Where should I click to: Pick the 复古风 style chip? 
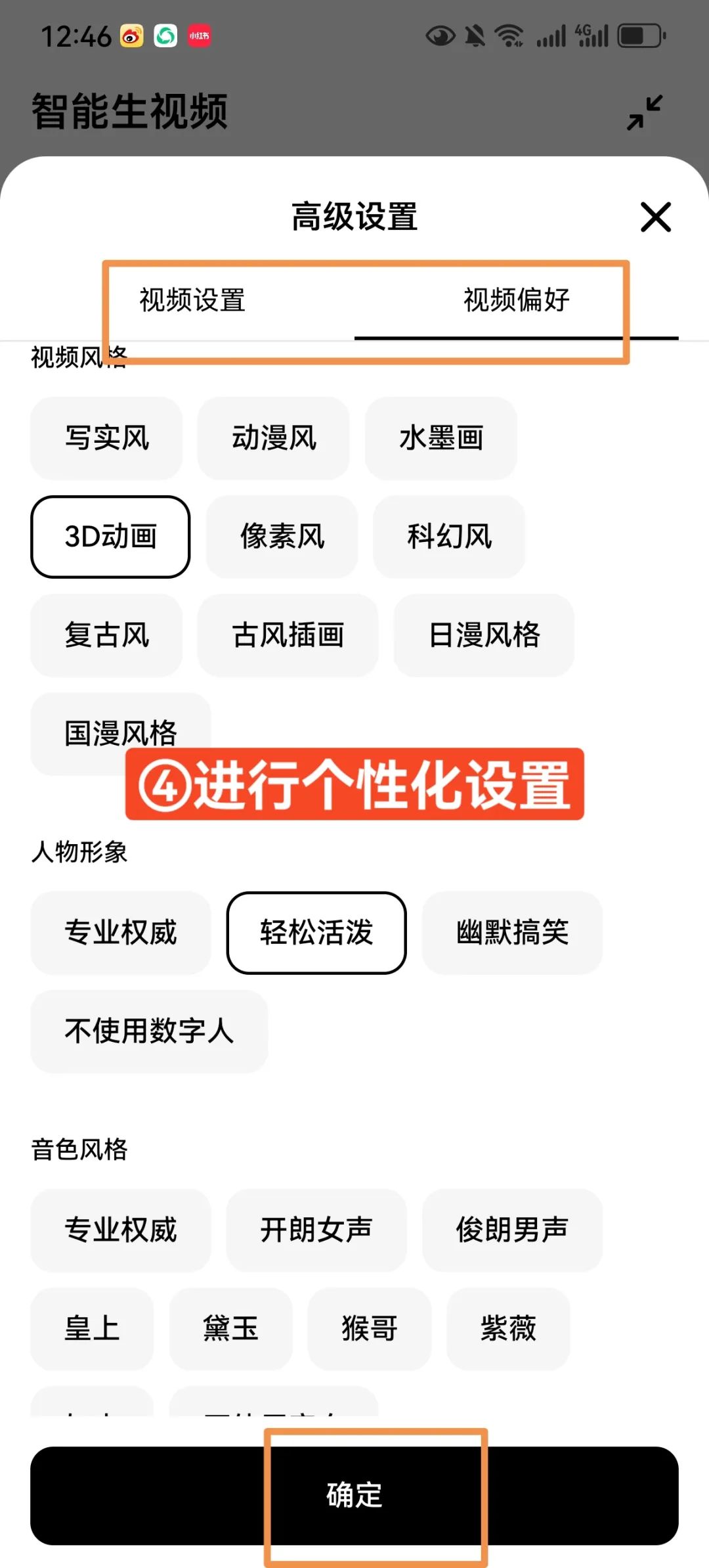pos(106,635)
